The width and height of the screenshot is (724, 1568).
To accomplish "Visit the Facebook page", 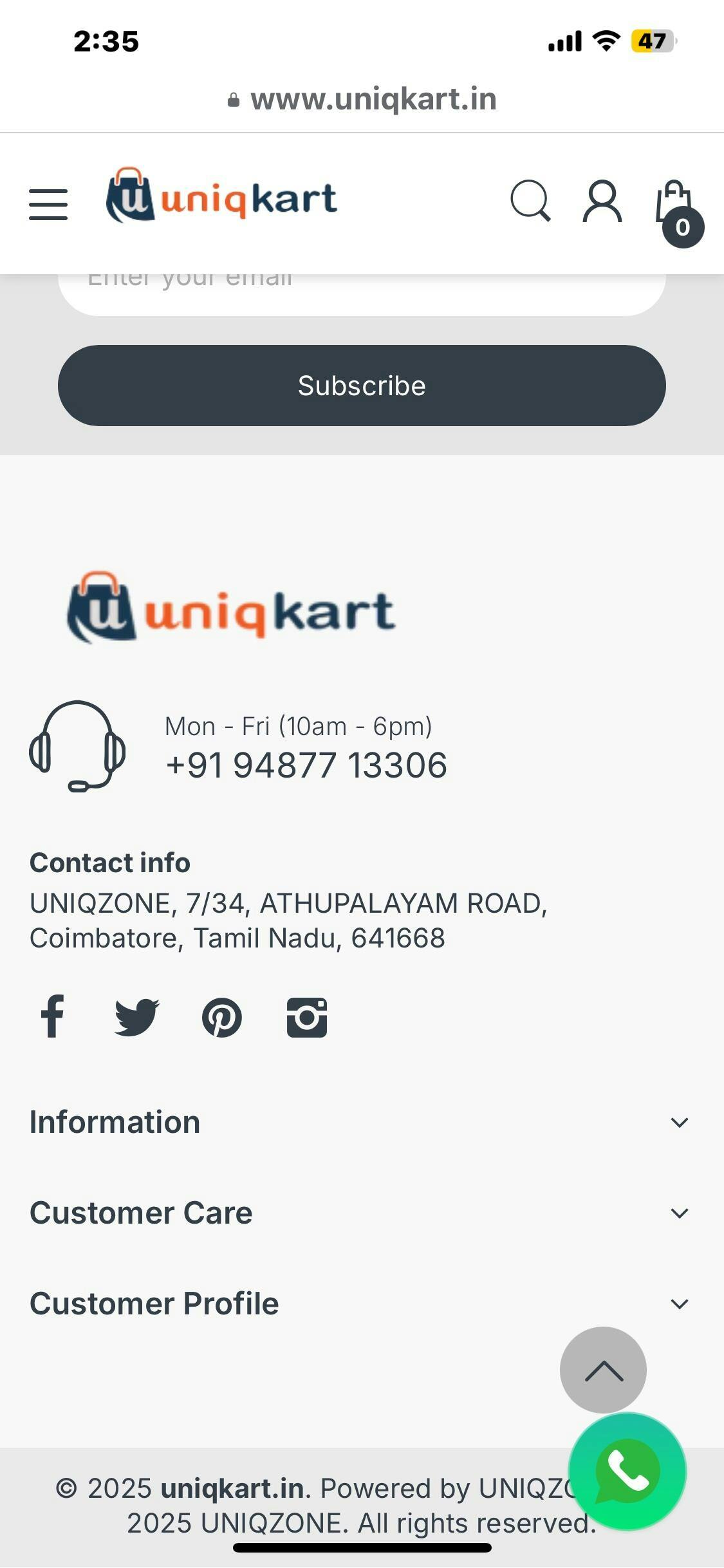I will [x=52, y=1016].
